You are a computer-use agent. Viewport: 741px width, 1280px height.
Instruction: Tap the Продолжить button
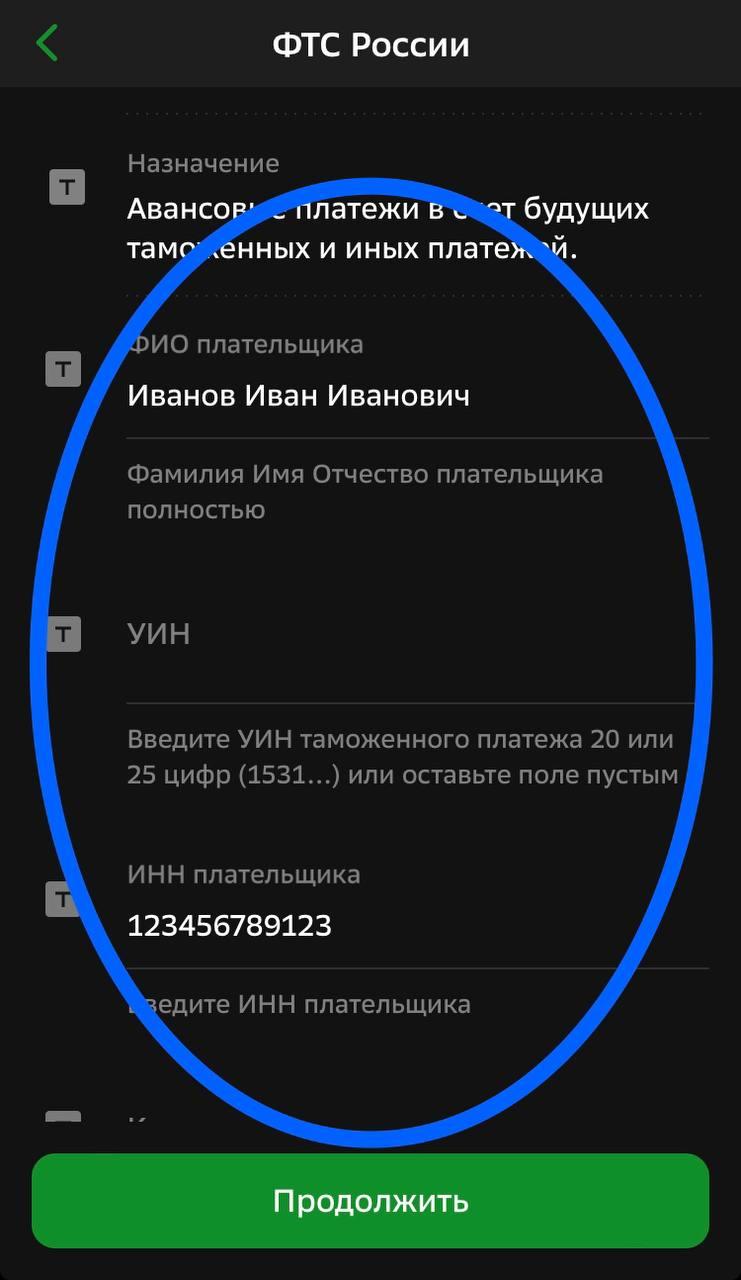(x=370, y=1201)
